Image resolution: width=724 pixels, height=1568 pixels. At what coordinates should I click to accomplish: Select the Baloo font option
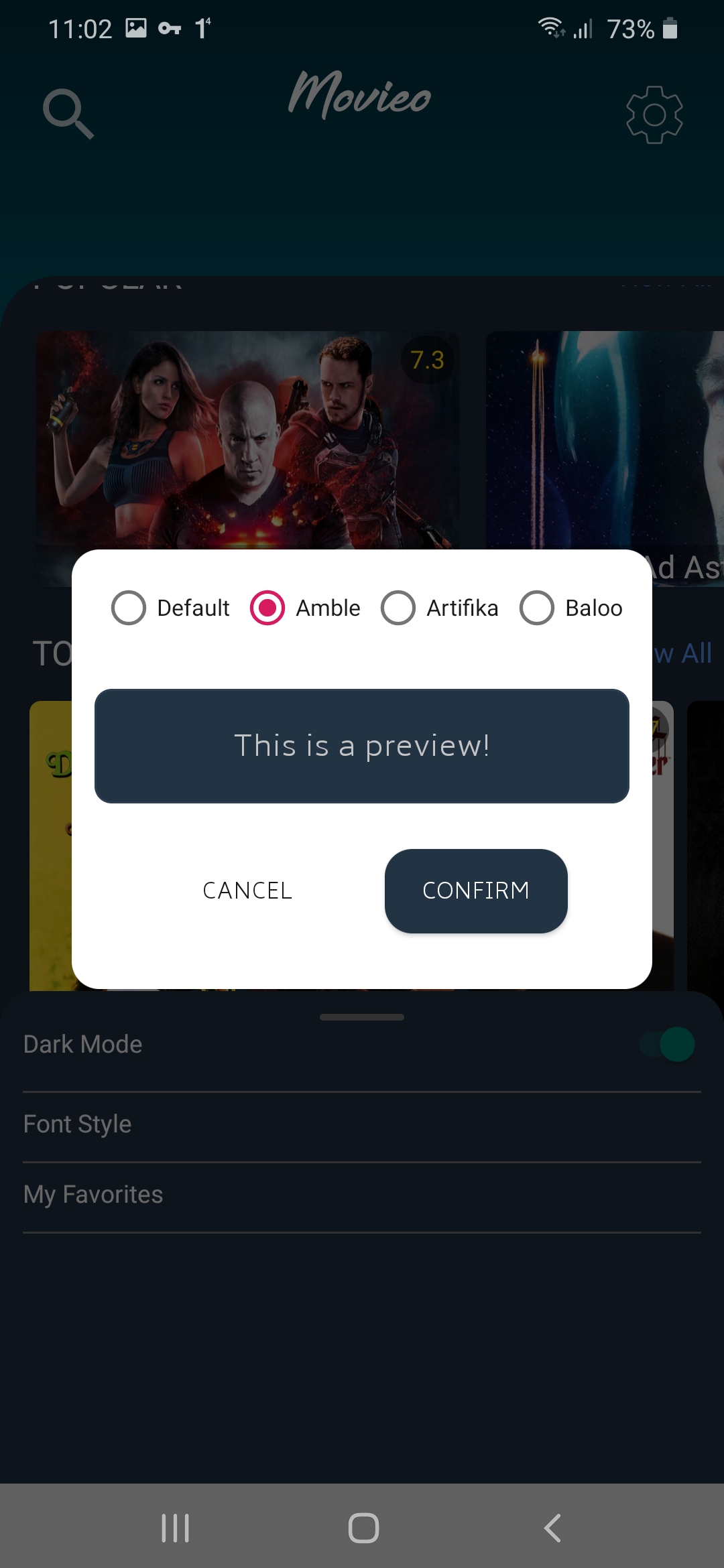click(x=571, y=608)
